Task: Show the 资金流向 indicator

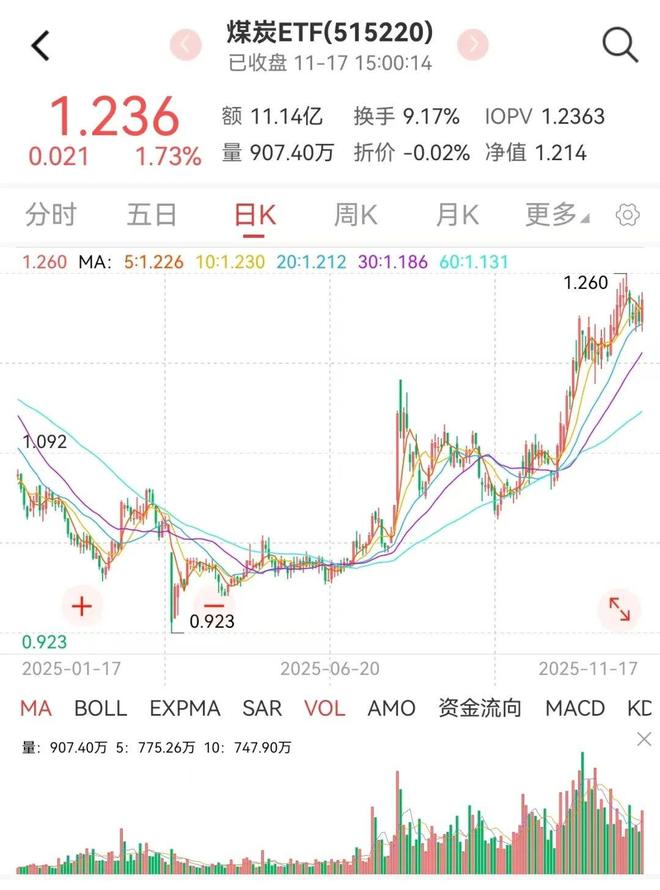Action: click(480, 708)
